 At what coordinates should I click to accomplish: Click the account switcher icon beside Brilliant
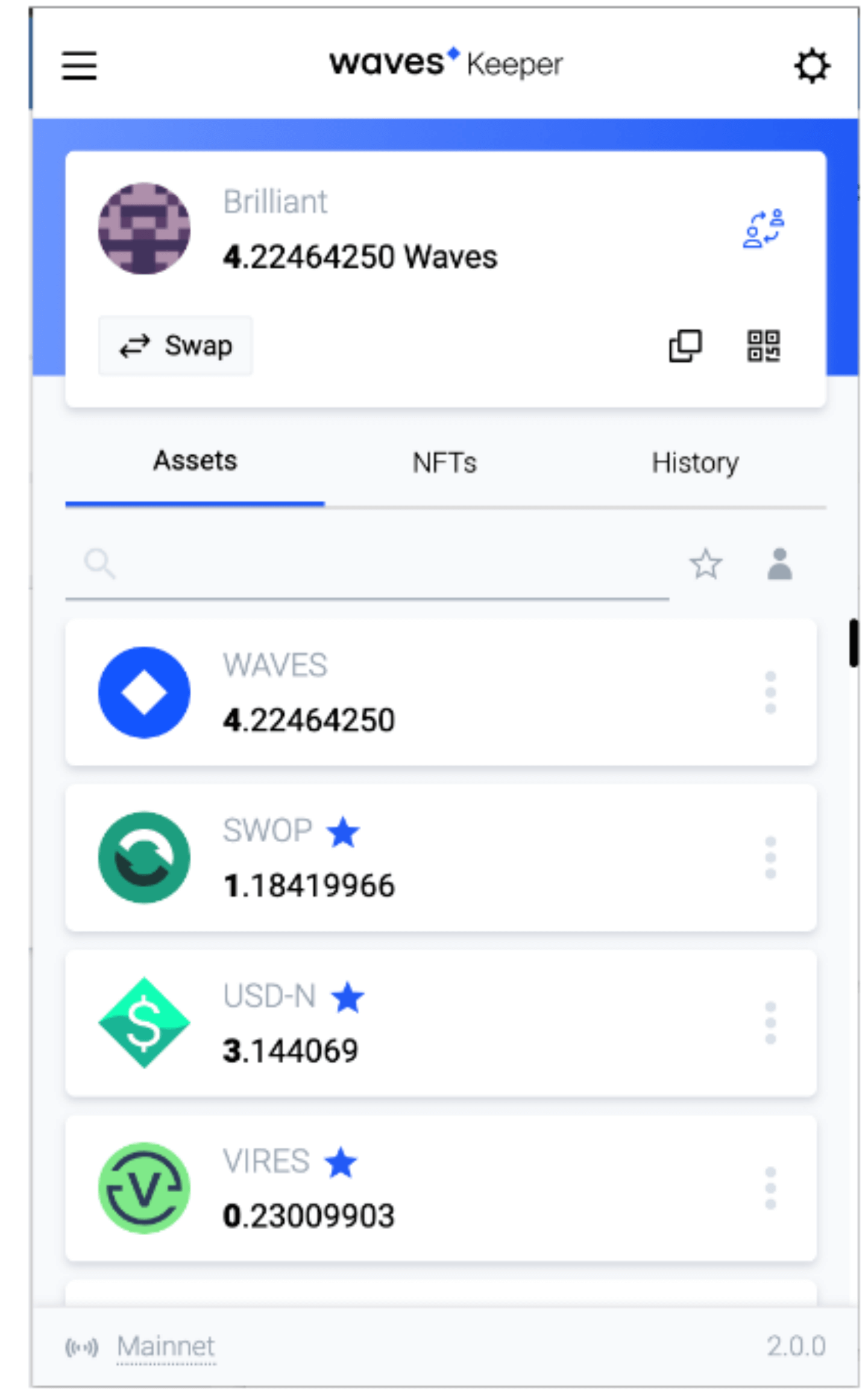pos(764,228)
